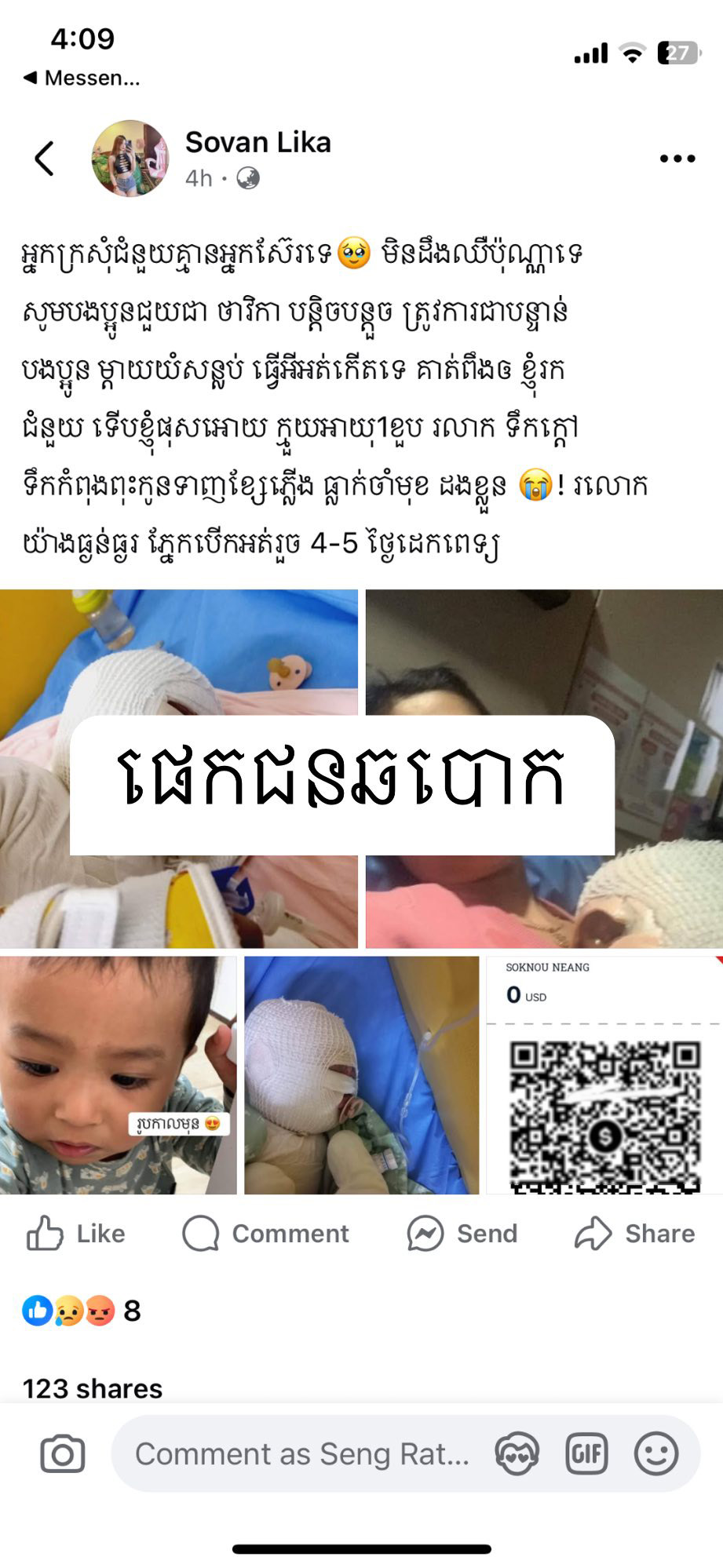Image resolution: width=723 pixels, height=1568 pixels.
Task: Open the GIF picker
Action: click(x=586, y=1454)
